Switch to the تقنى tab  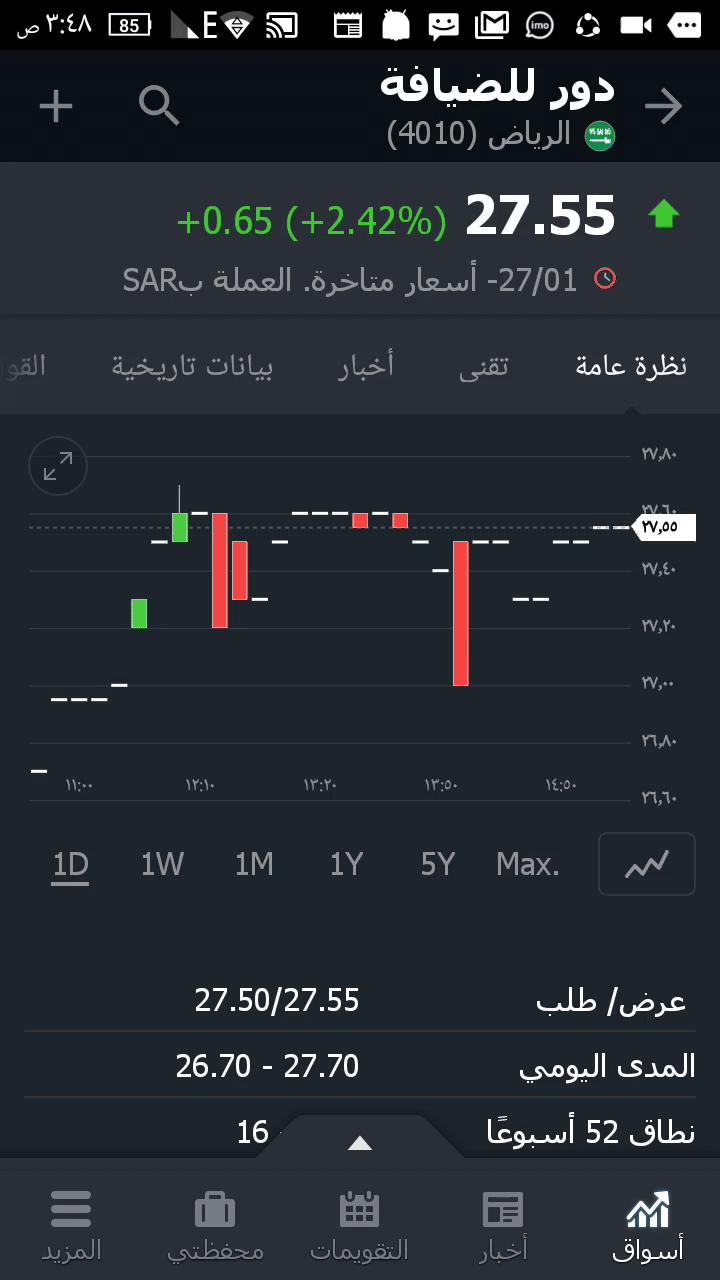[x=484, y=366]
